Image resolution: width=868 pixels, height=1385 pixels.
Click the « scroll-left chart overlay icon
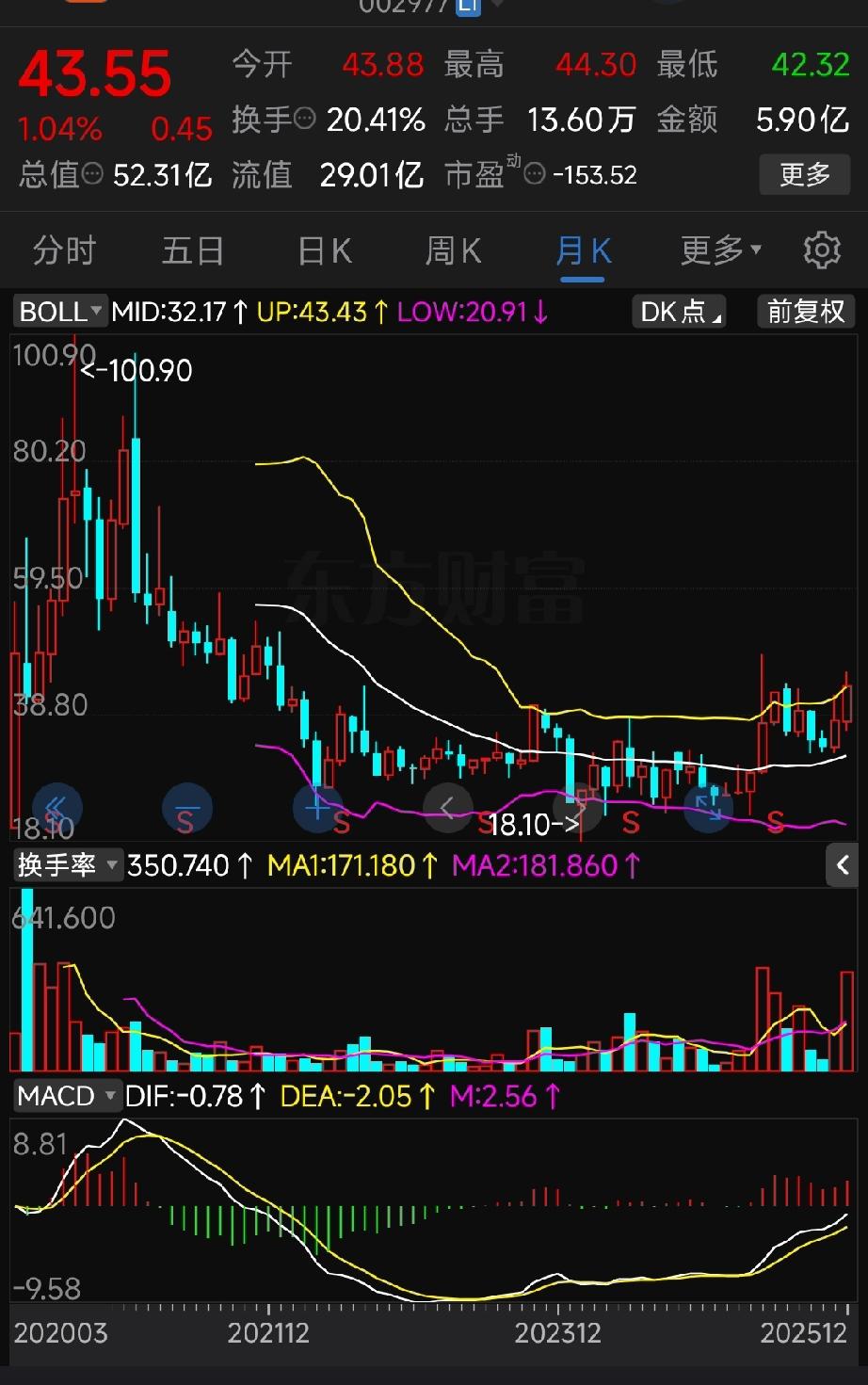[x=56, y=808]
